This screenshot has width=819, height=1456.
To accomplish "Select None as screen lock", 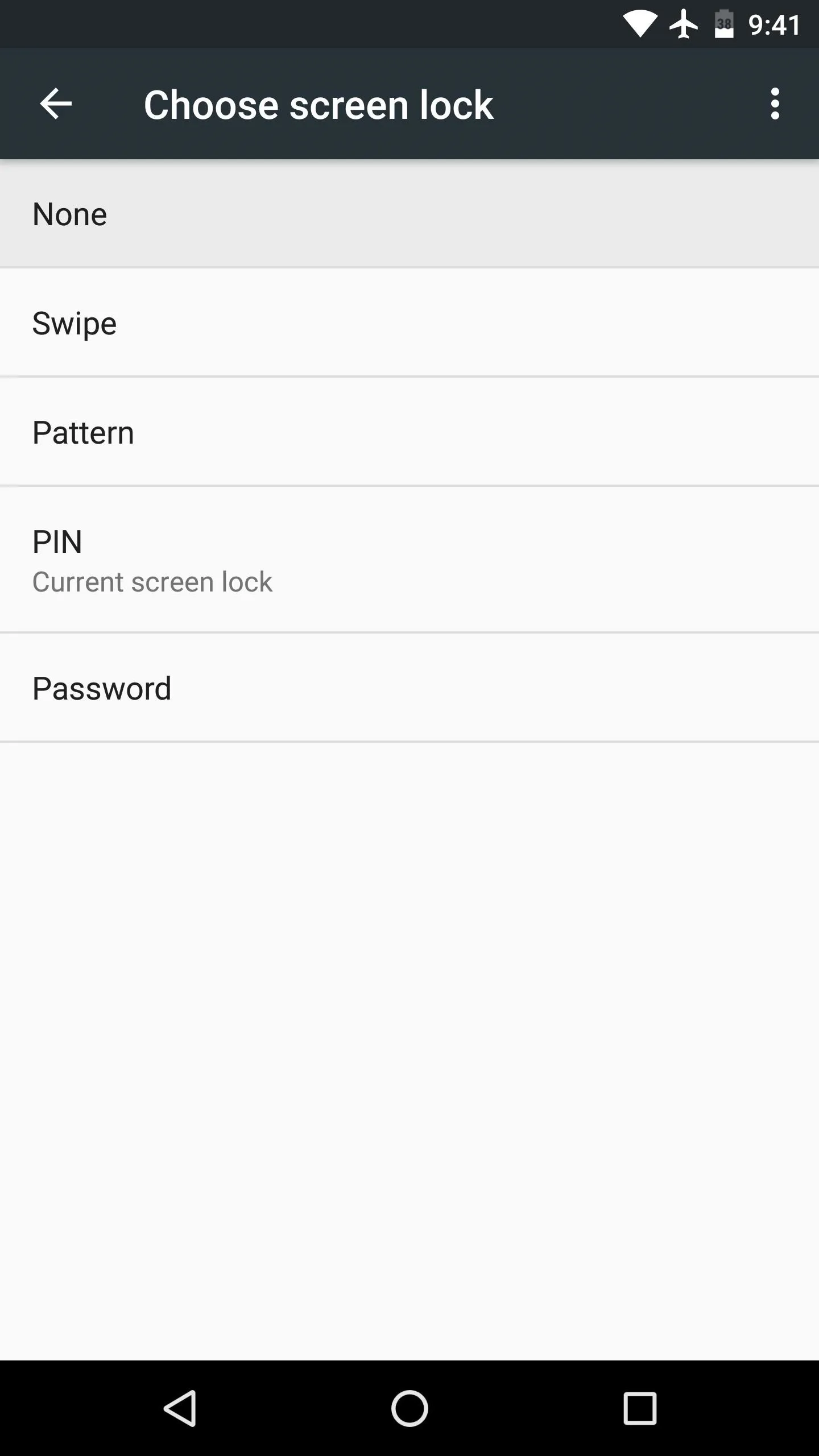I will coord(409,214).
